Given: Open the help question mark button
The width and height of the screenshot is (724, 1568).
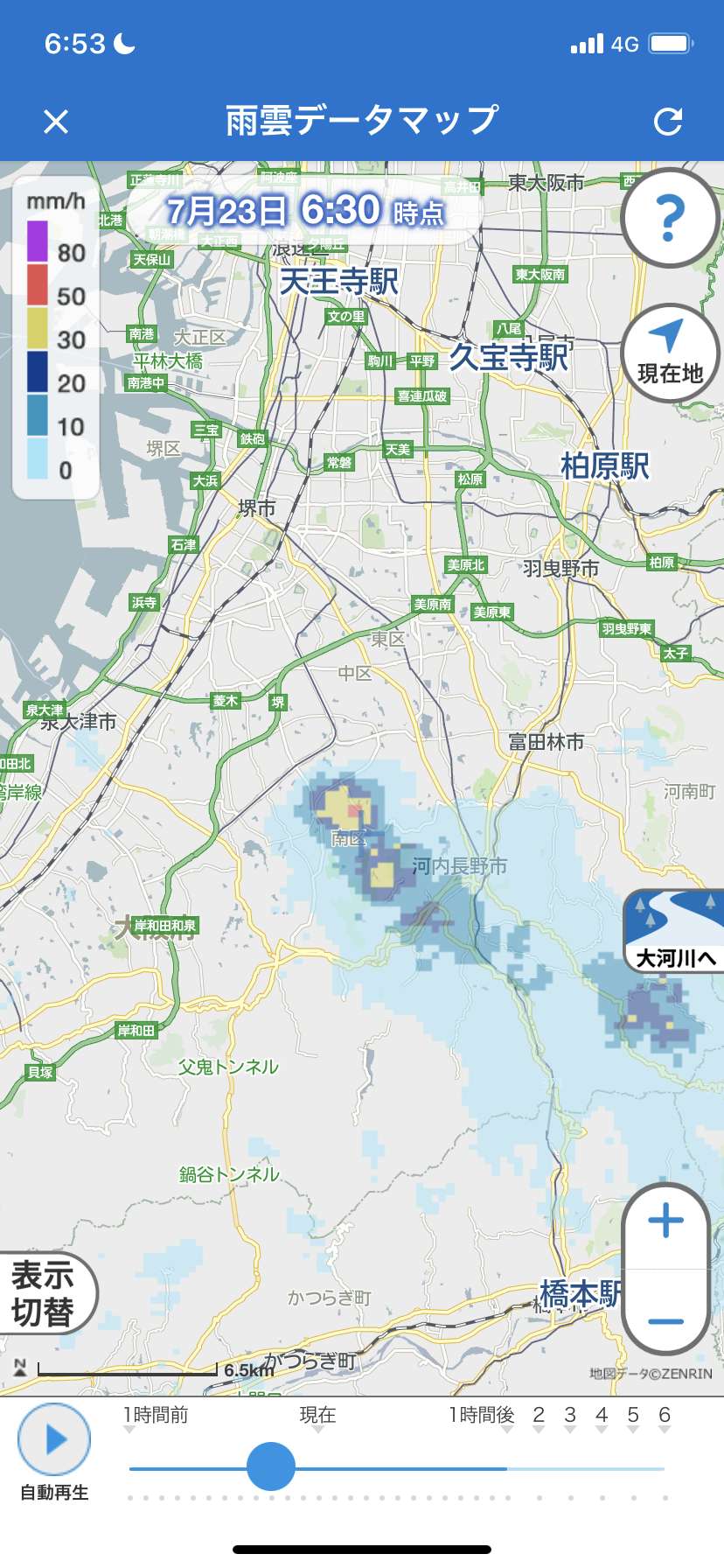Looking at the screenshot, I should [670, 217].
